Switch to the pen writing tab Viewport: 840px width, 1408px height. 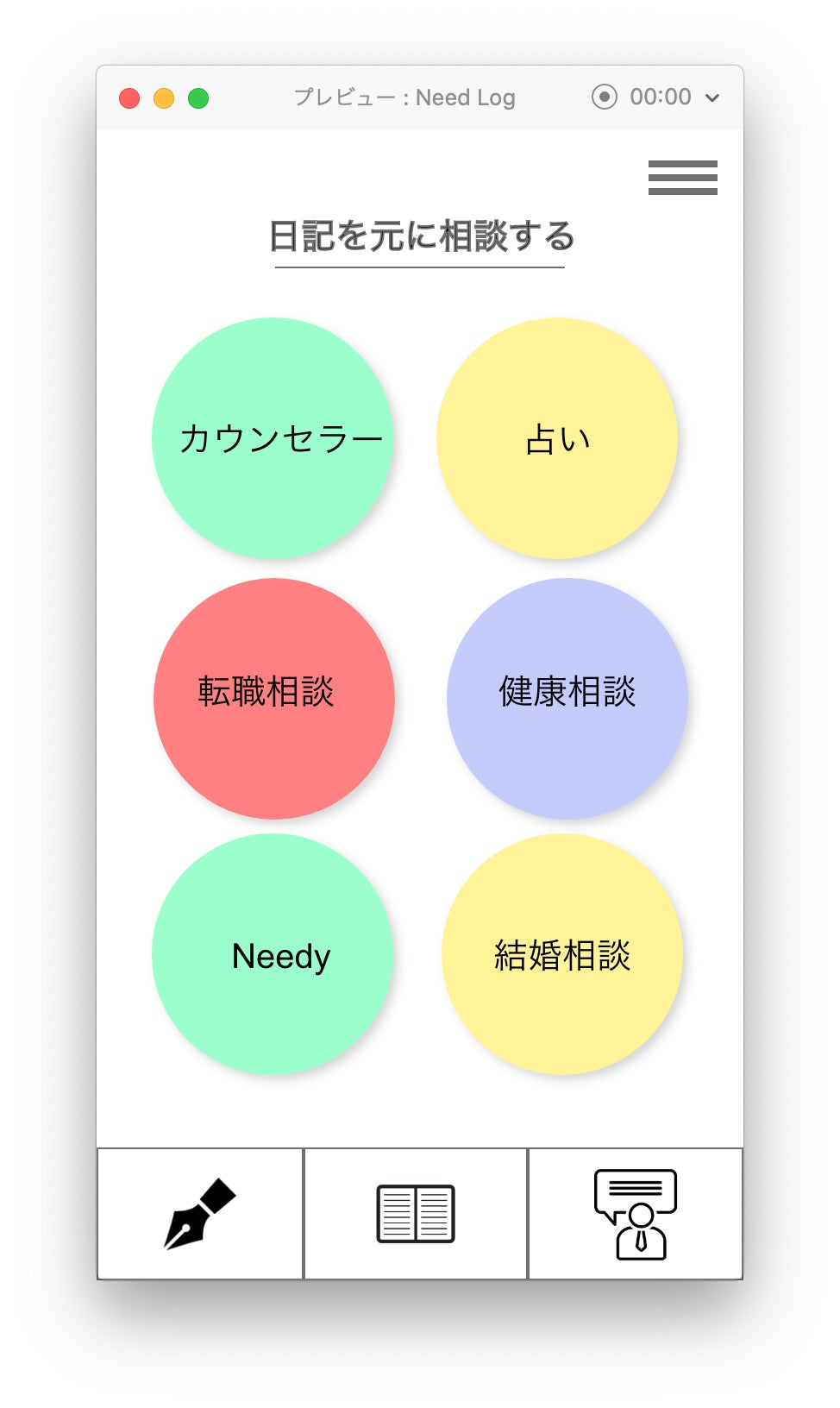point(200,1213)
